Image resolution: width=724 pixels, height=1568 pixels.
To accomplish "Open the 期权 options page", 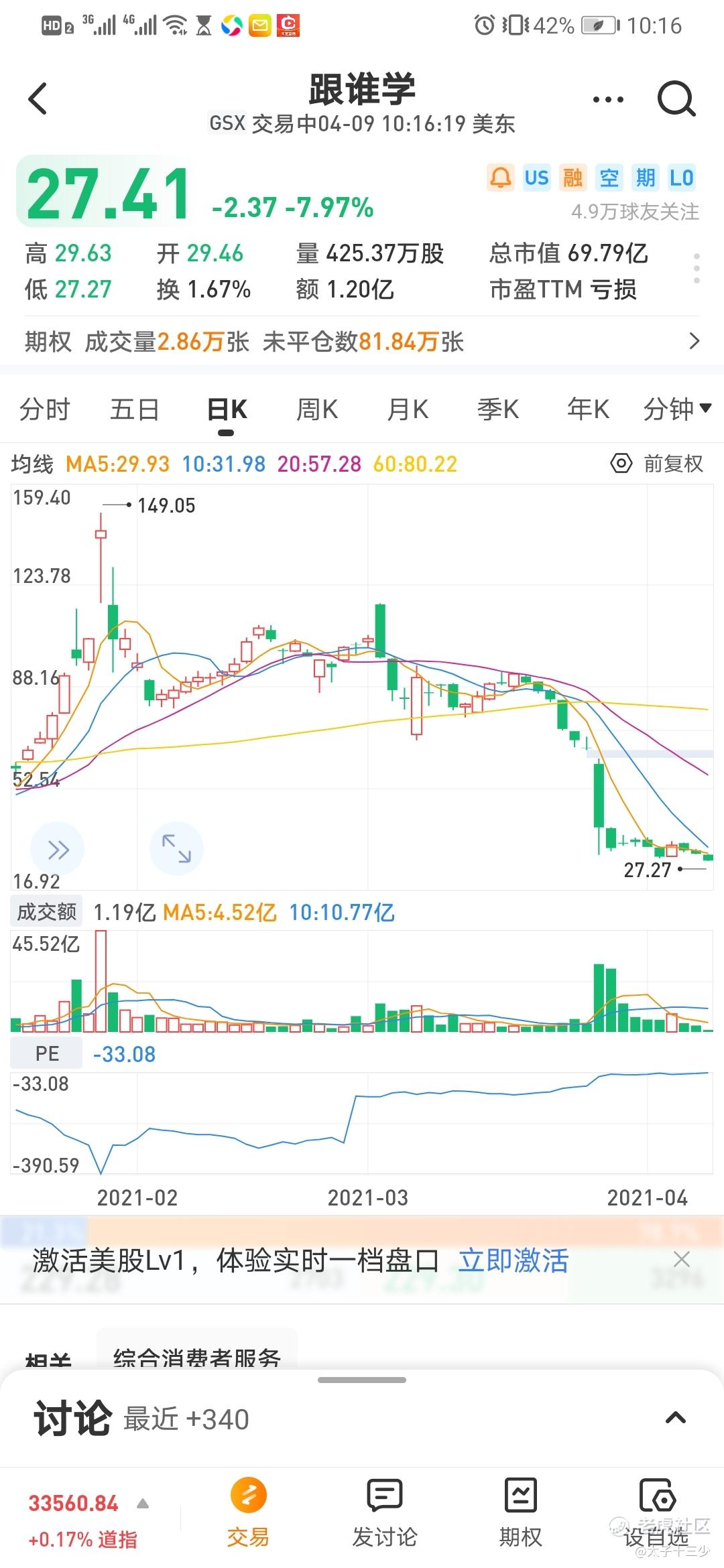I will pos(520,1513).
